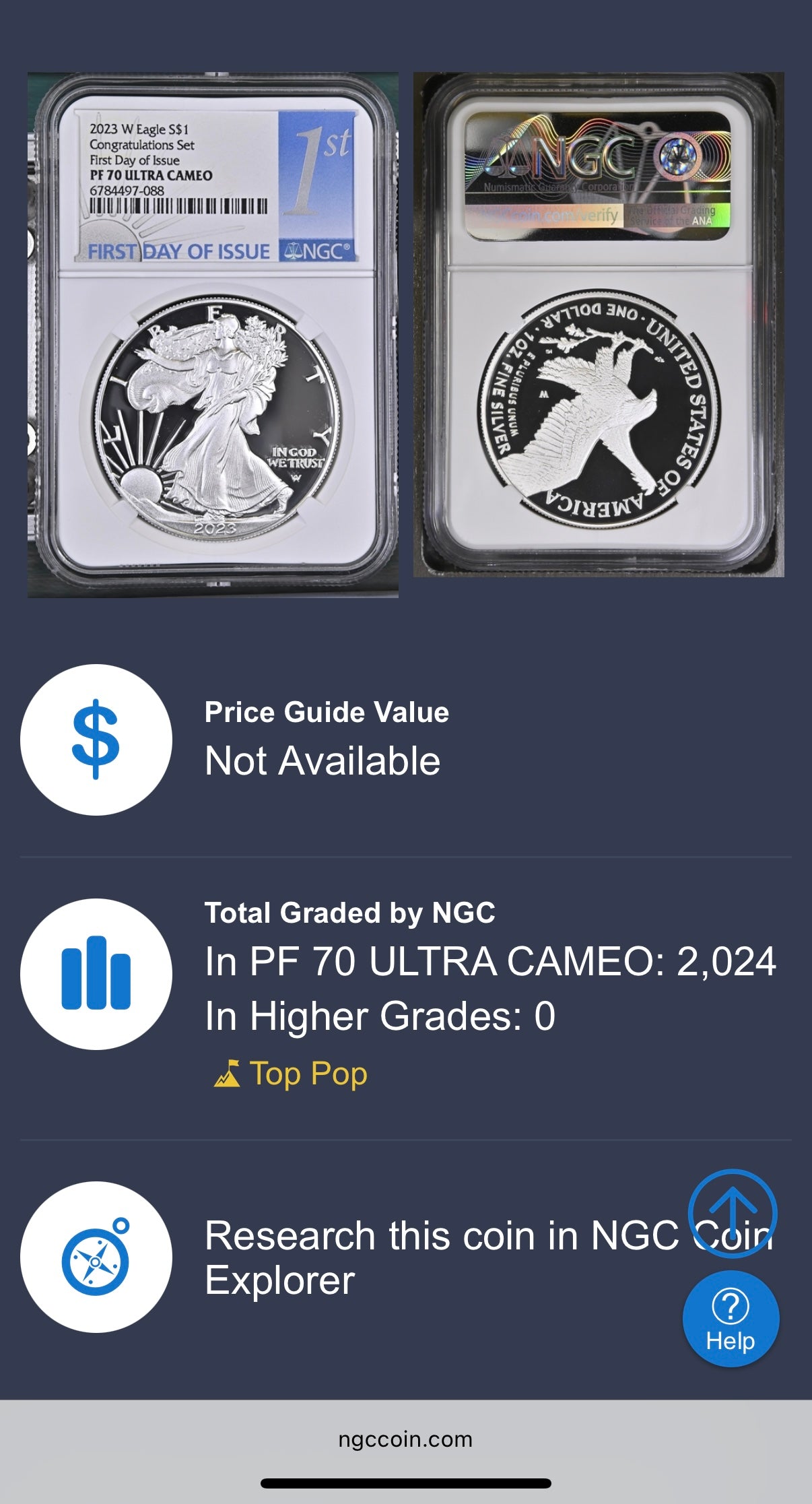View the reverse slab photo with hologram
Image resolution: width=812 pixels, height=1504 pixels.
(599, 325)
